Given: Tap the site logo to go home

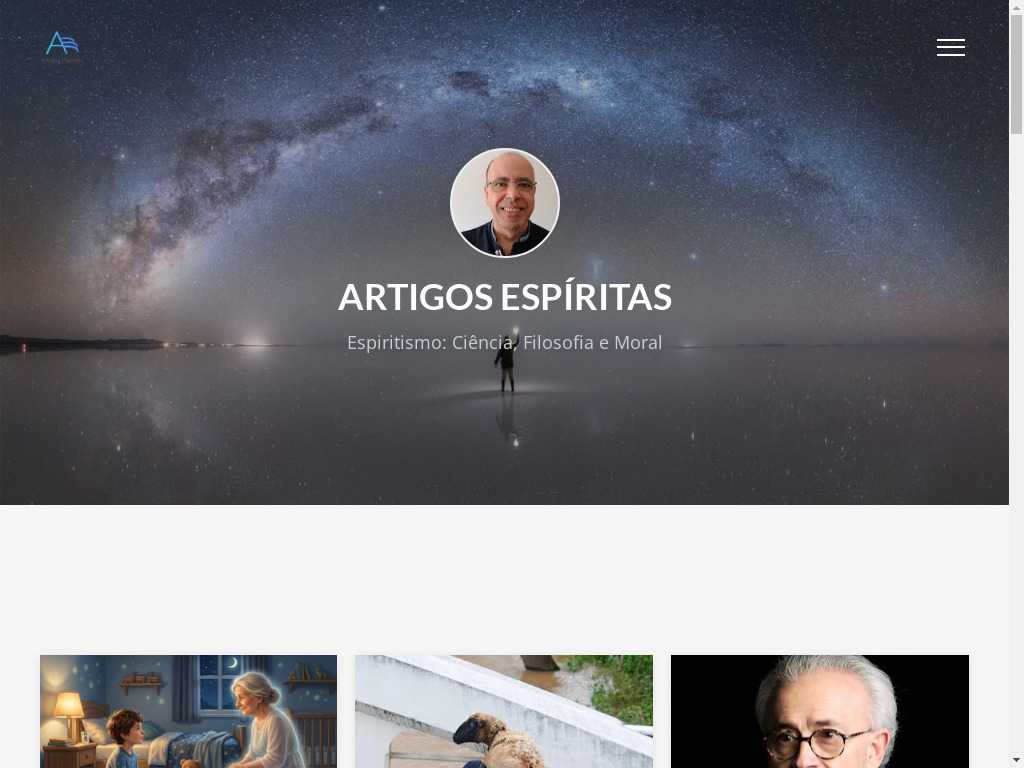Looking at the screenshot, I should 62,45.
